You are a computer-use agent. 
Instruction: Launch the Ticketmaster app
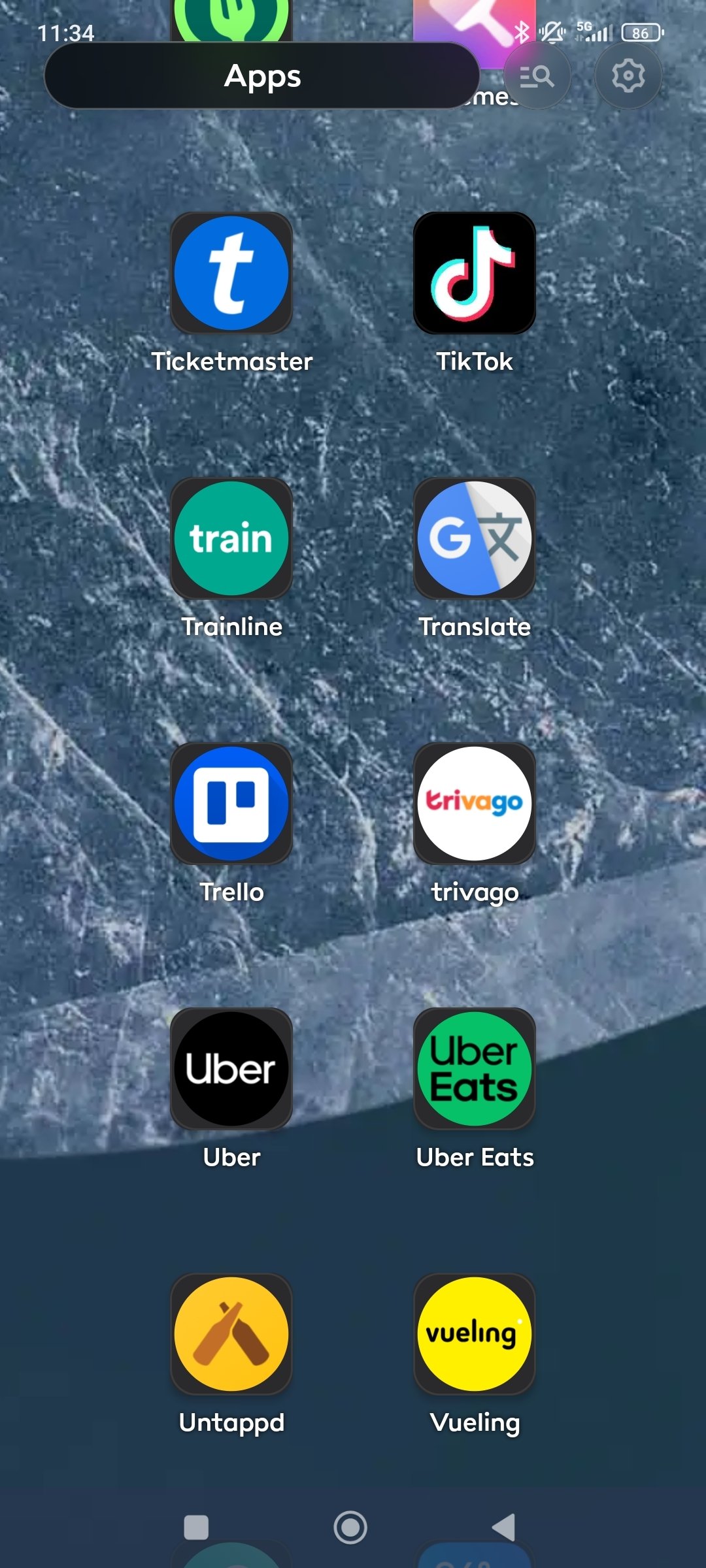[231, 273]
